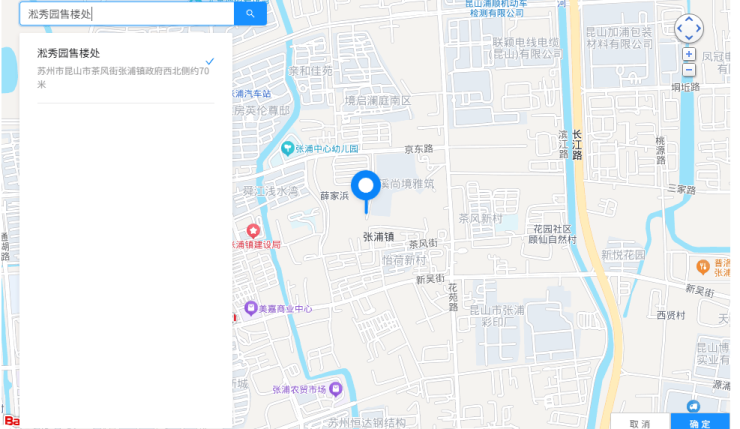Cancel the location selection with 取消
The height and width of the screenshot is (429, 740).
tap(641, 422)
